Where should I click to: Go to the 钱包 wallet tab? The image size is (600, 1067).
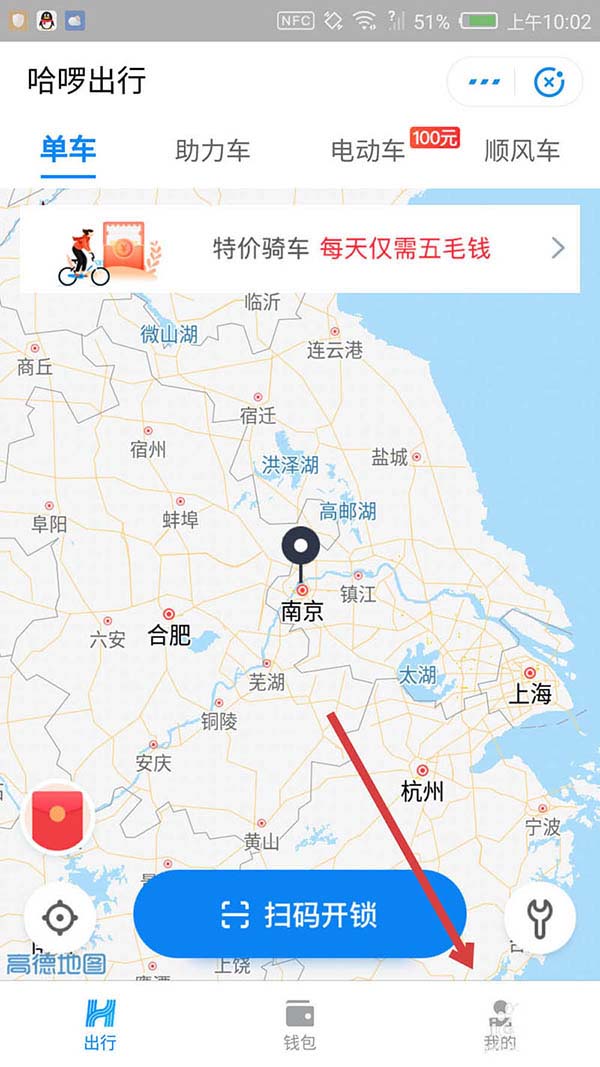click(x=300, y=1024)
